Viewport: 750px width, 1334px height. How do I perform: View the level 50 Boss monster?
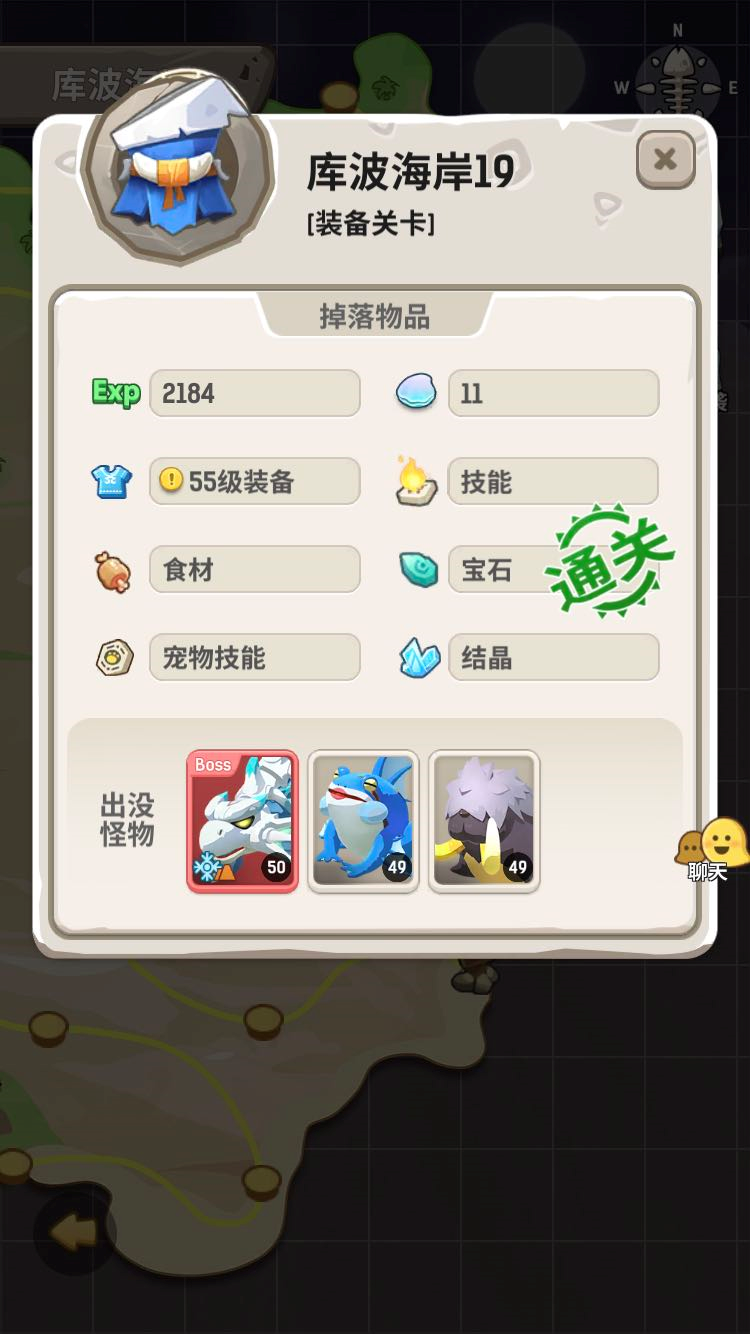point(243,820)
